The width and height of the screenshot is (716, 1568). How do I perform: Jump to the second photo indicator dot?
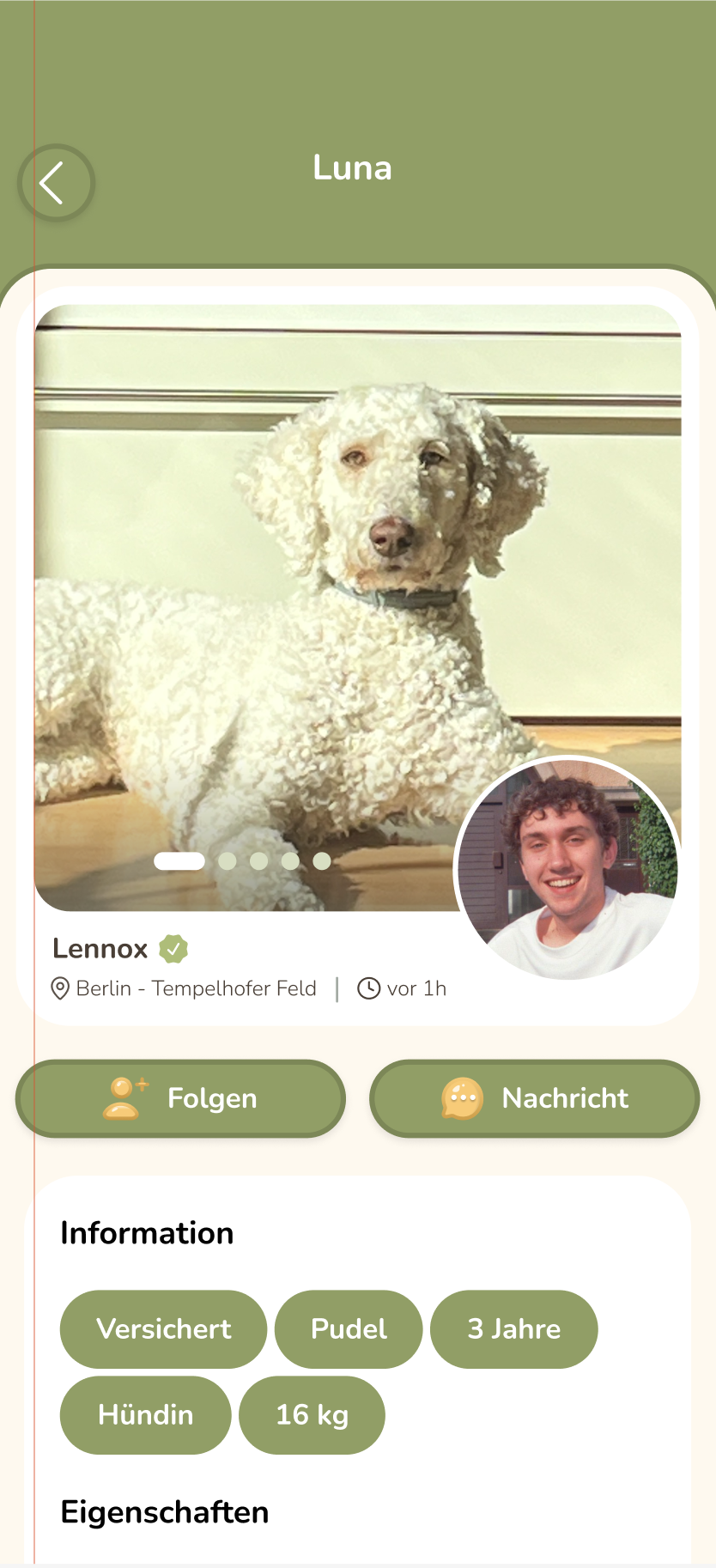228,861
